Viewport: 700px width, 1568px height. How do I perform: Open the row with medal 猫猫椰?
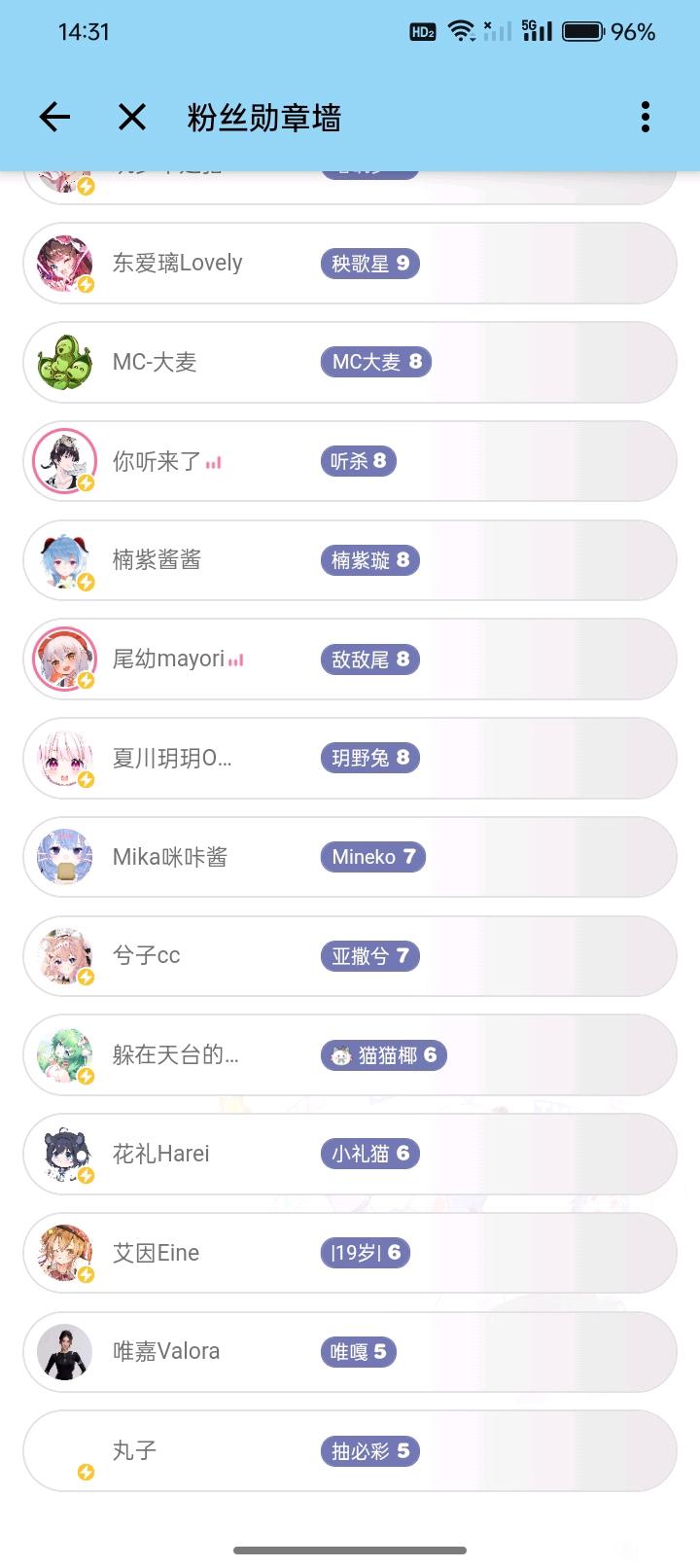(x=350, y=1055)
